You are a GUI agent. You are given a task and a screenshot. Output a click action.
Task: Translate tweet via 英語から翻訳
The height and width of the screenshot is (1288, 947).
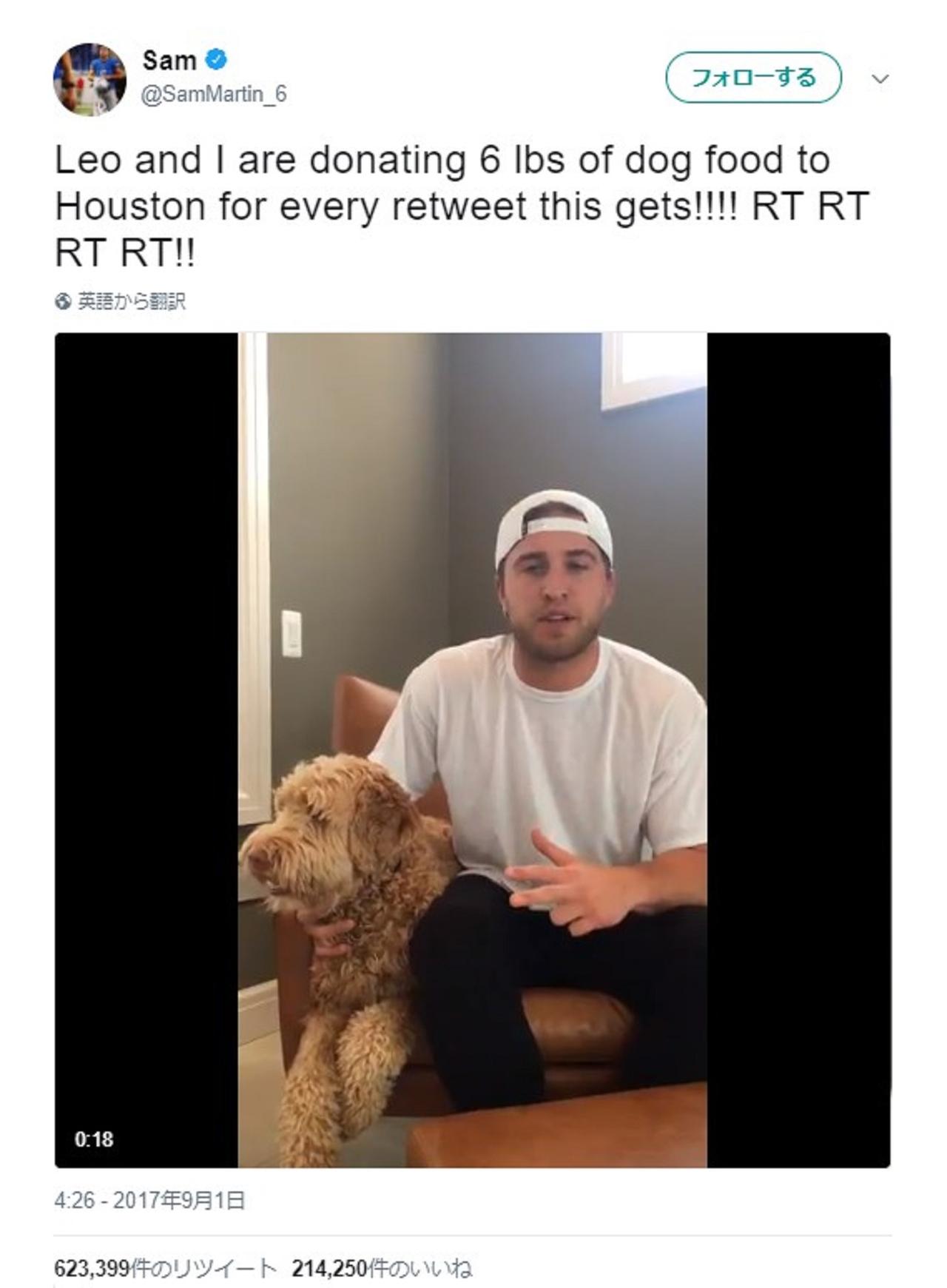tap(122, 301)
